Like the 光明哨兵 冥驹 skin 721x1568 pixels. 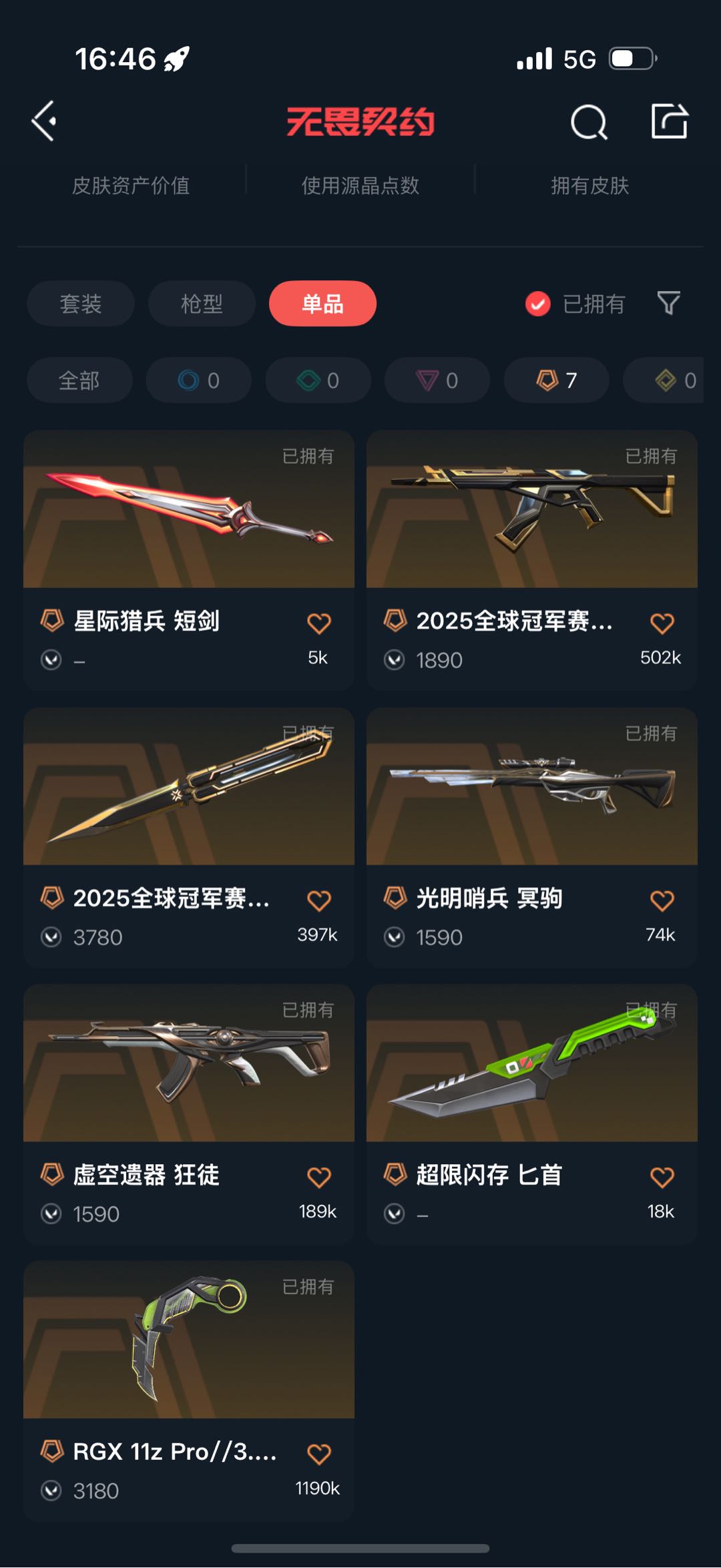[x=662, y=900]
